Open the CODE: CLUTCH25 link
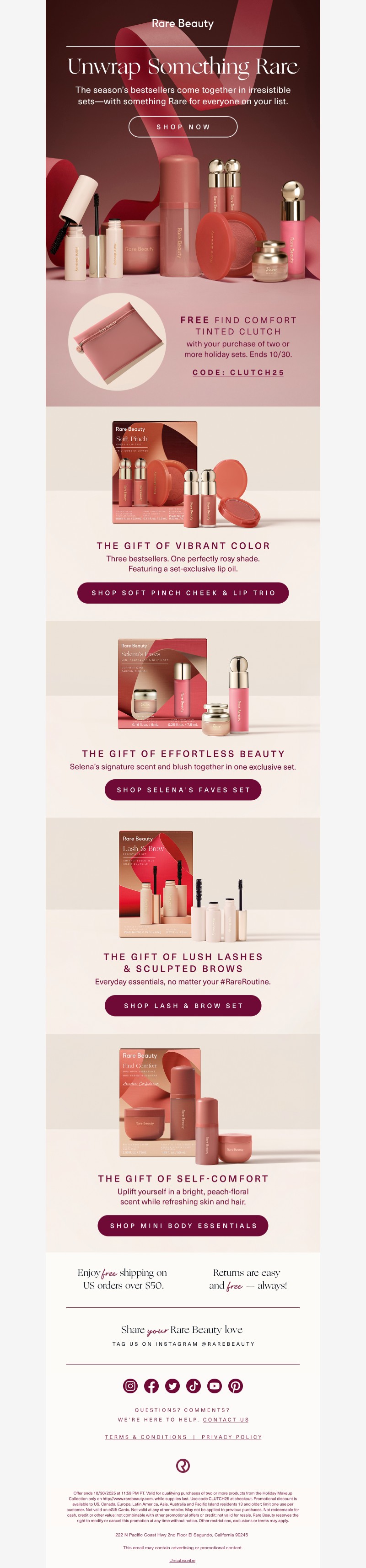Viewport: 366px width, 1568px height. [x=238, y=372]
